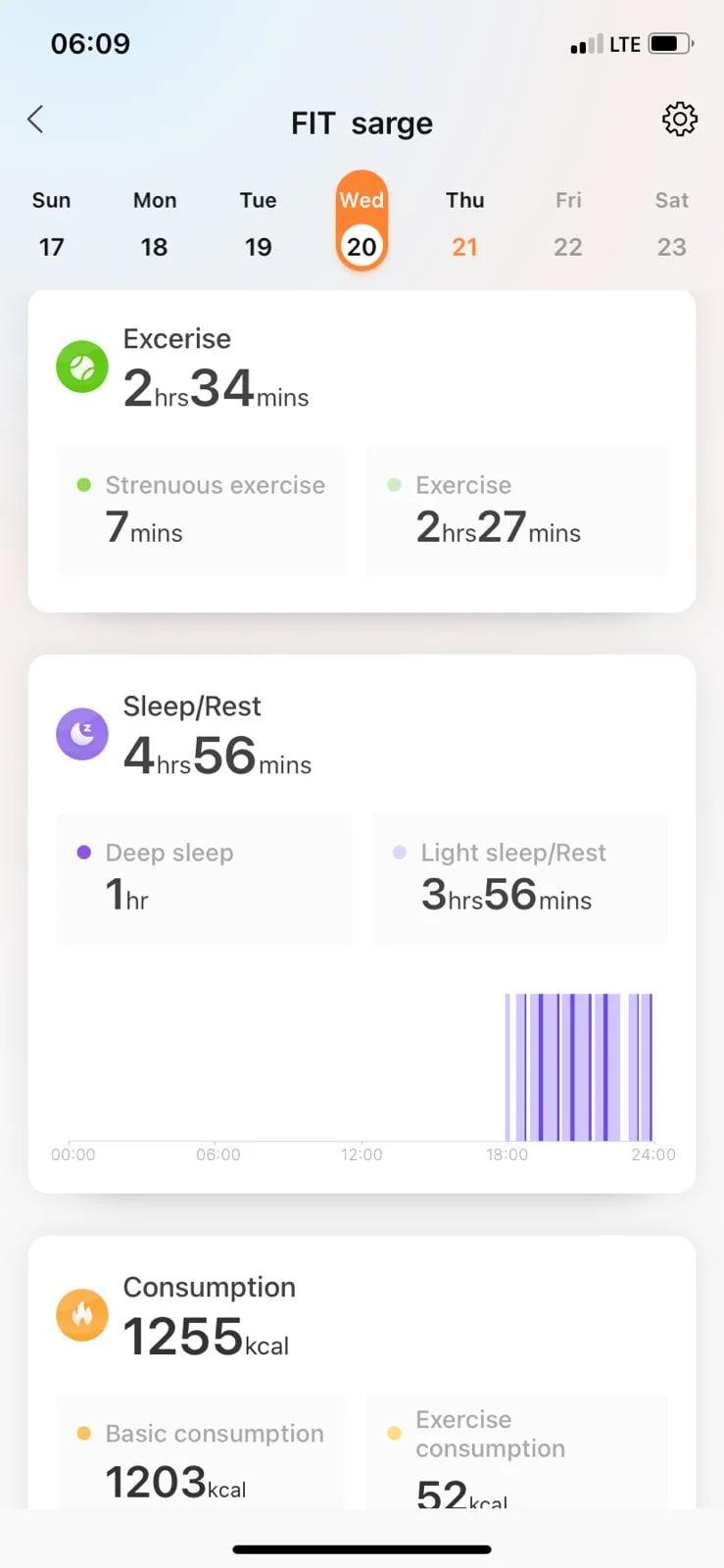Switch to Monday 18
The image size is (724, 1568).
(155, 223)
